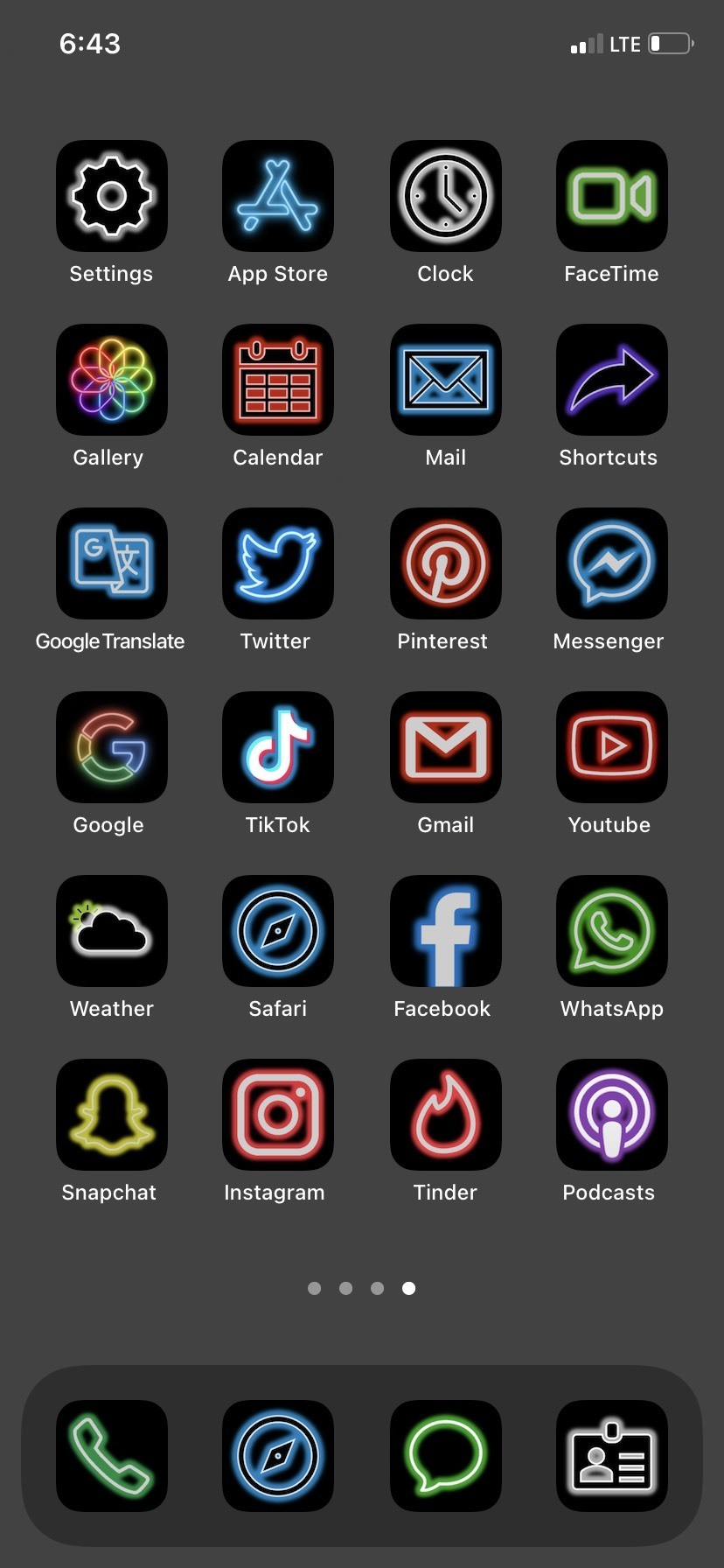Image resolution: width=724 pixels, height=1568 pixels.
Task: Launch Snapchat
Action: click(x=112, y=1115)
